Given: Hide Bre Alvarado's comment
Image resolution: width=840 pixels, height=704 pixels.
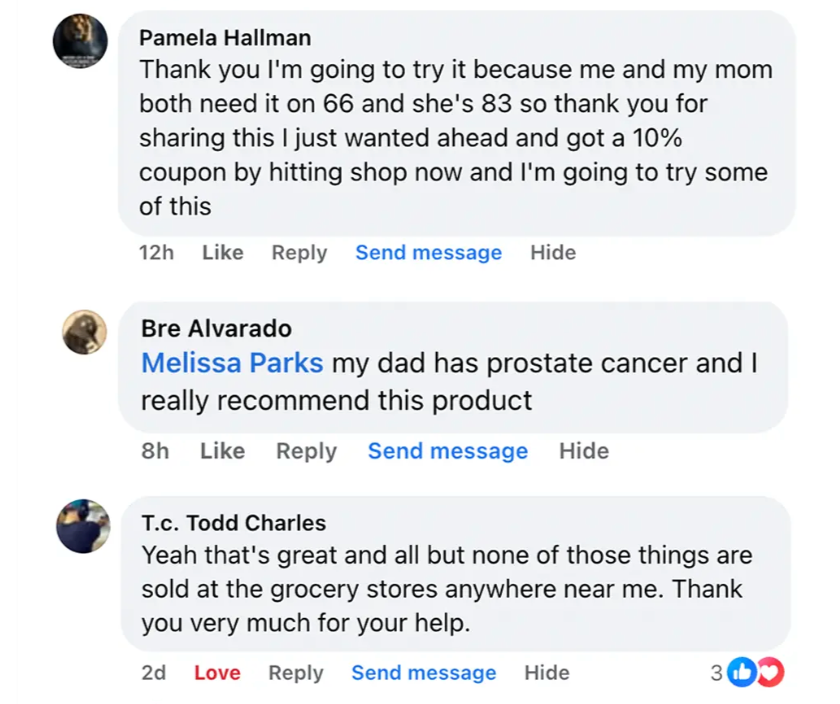Looking at the screenshot, I should coord(583,451).
